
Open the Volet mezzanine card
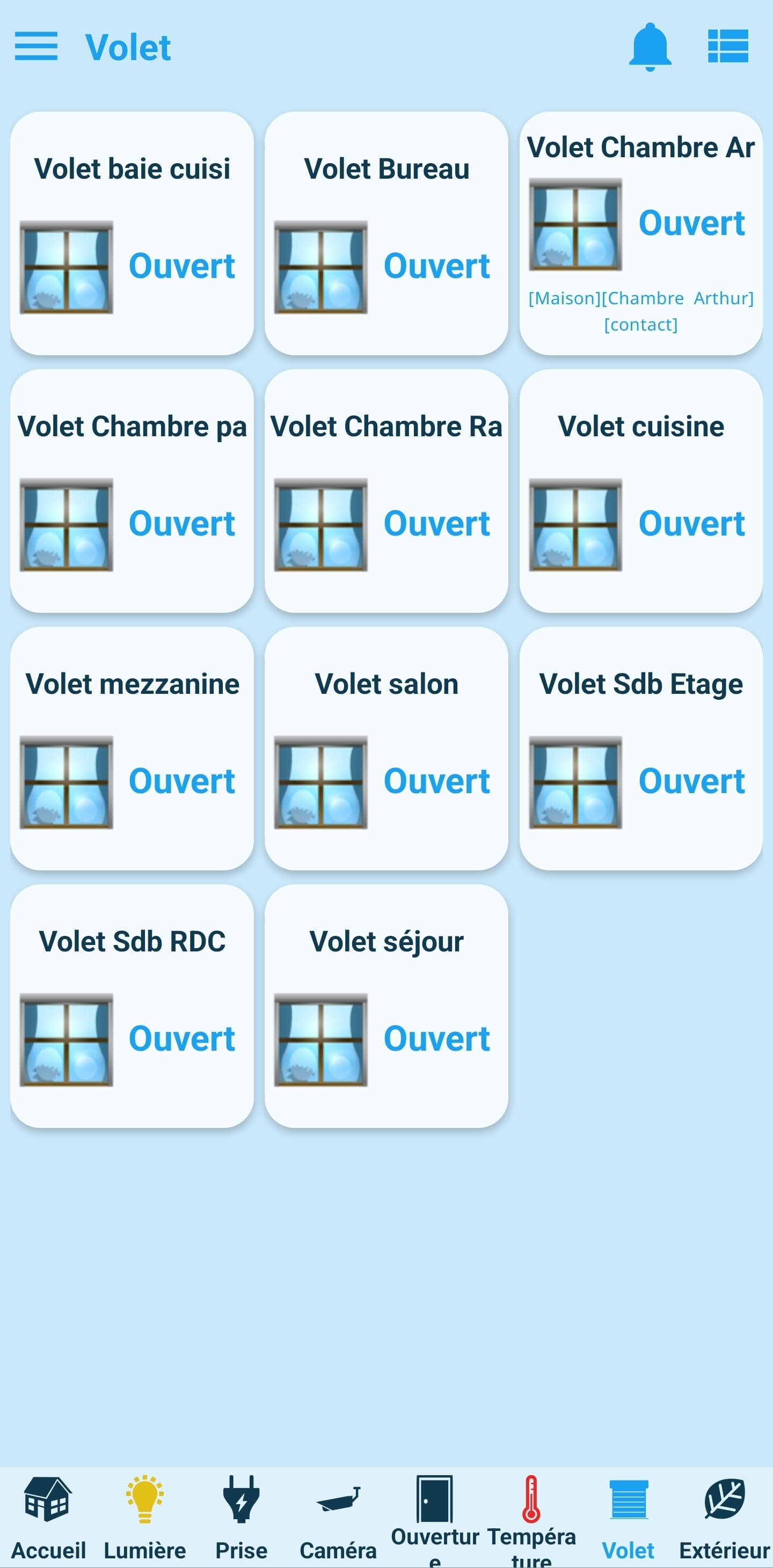click(x=132, y=748)
